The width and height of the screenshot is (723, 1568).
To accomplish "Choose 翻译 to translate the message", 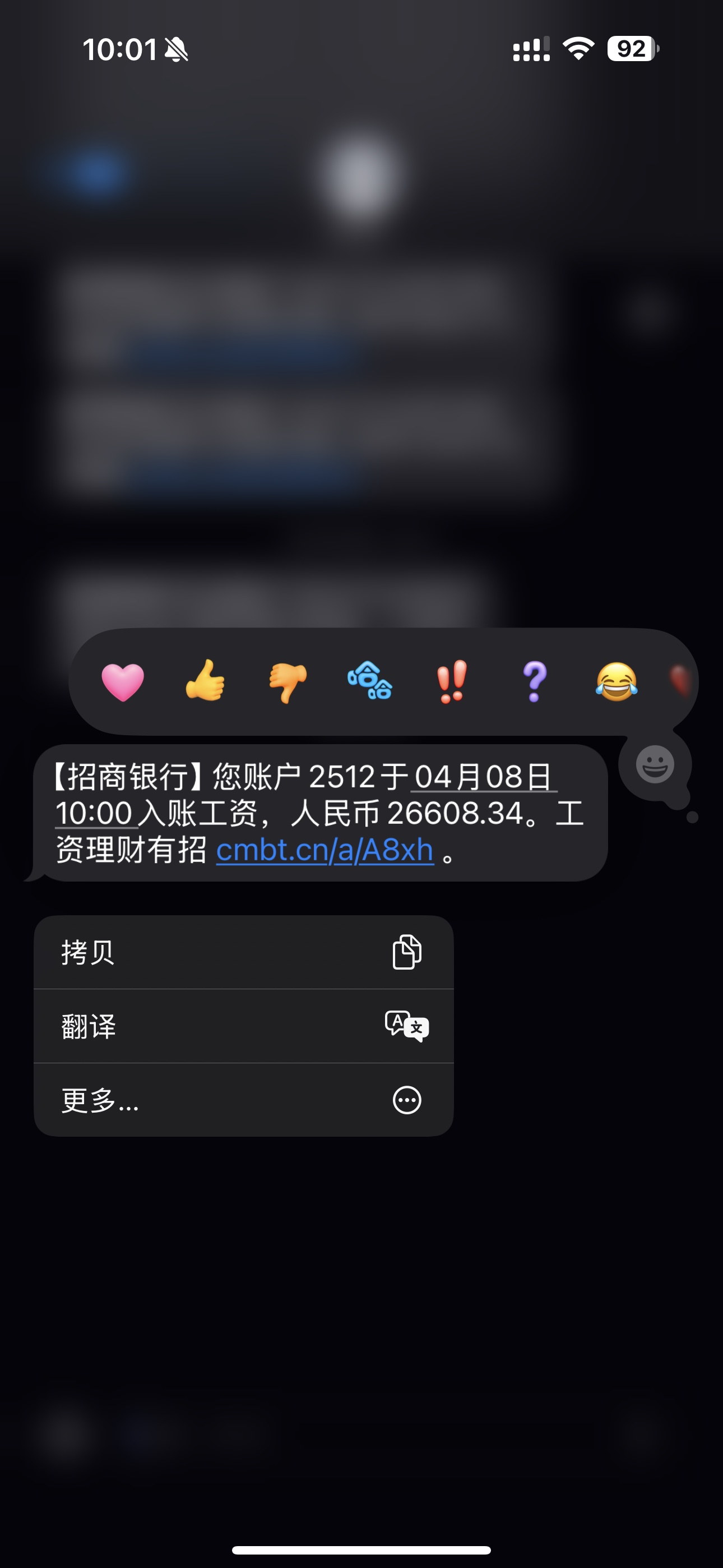I will coord(243,1026).
